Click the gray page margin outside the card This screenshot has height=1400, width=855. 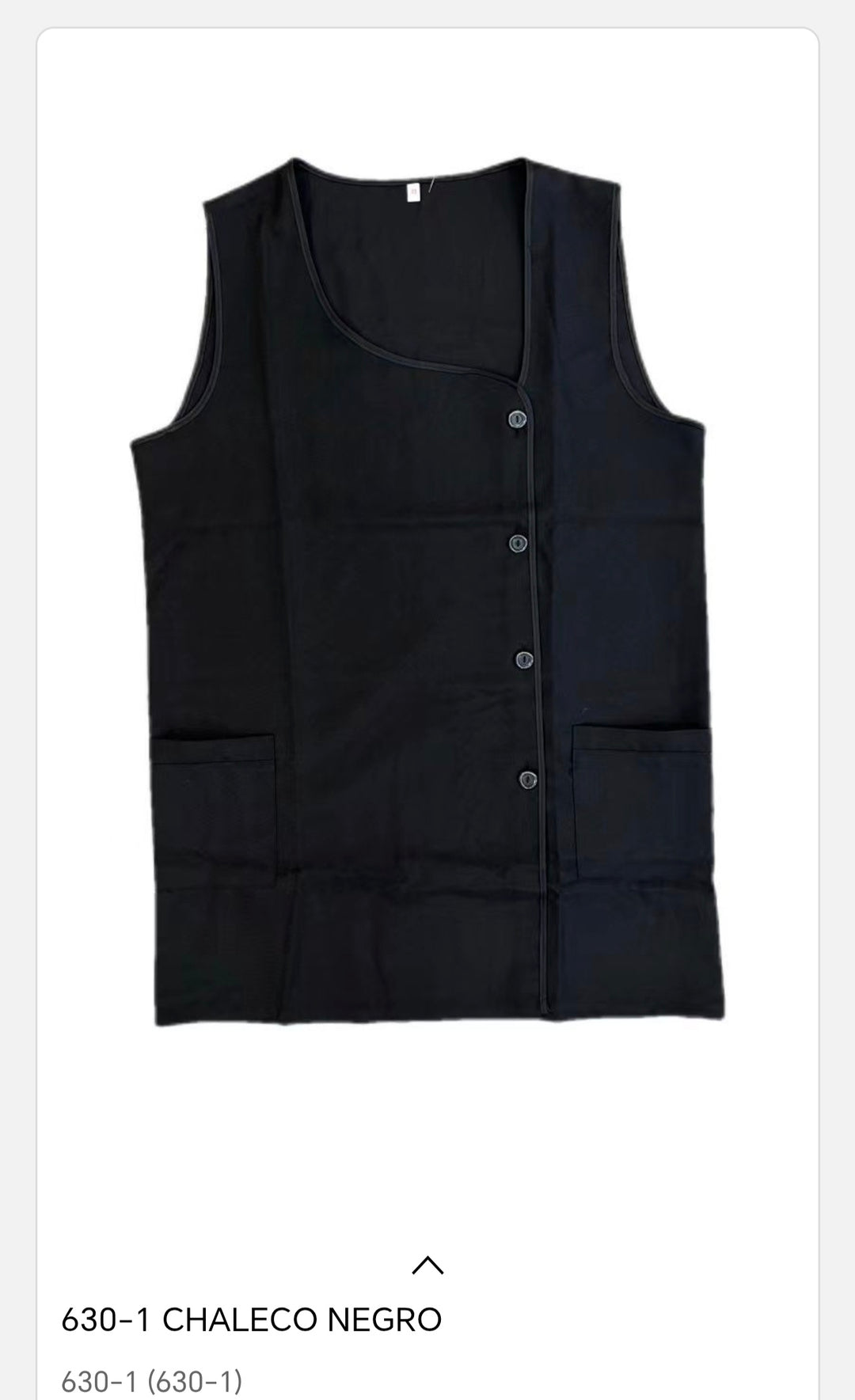click(14, 633)
